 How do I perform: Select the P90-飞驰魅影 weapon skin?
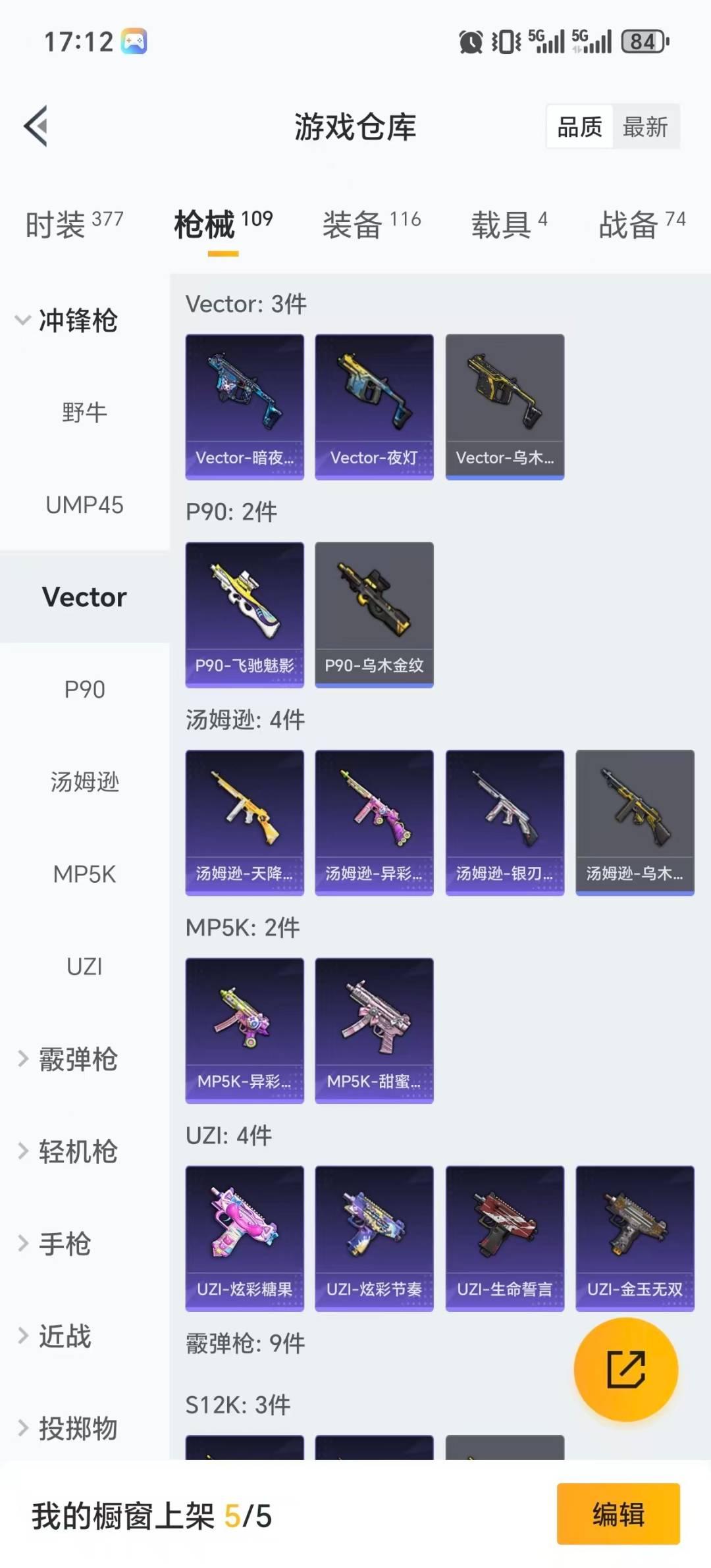pyautogui.click(x=244, y=612)
